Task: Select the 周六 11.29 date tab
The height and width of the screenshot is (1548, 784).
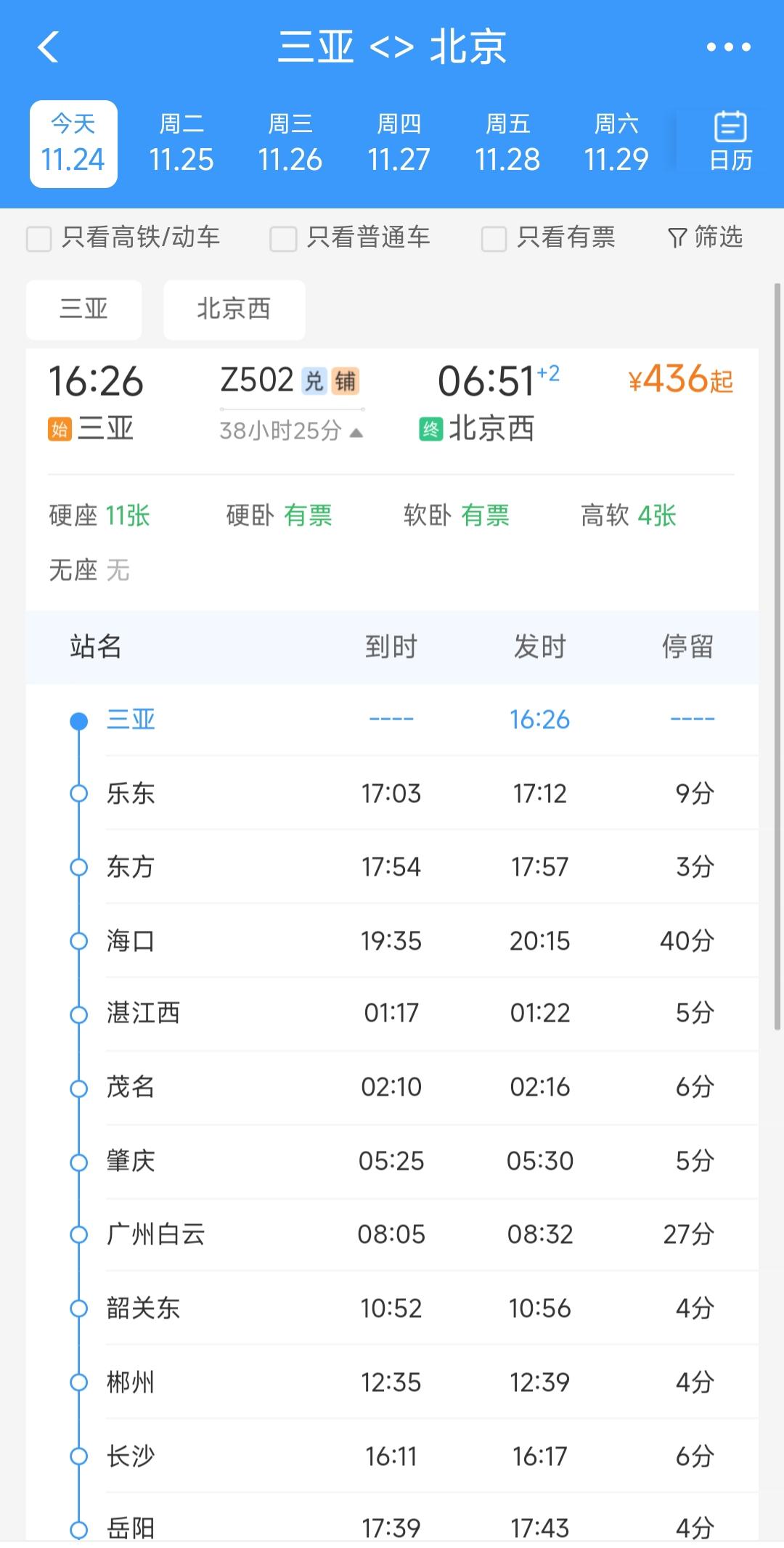Action: (x=616, y=142)
